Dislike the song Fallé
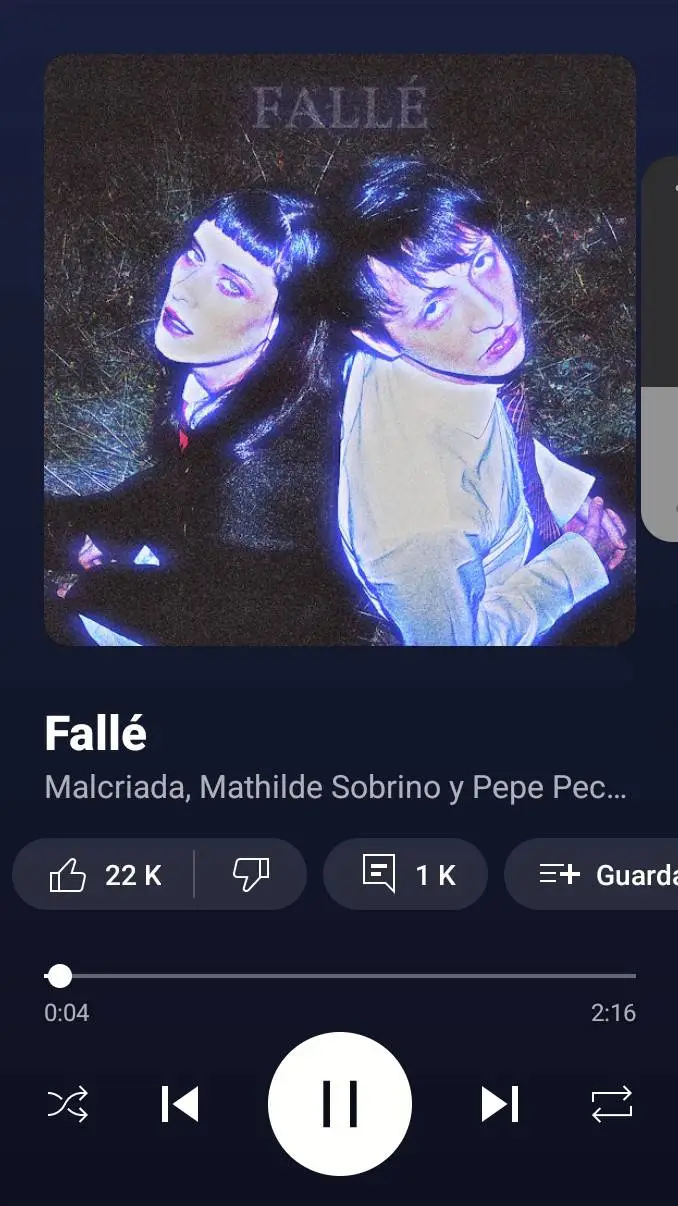 (x=250, y=875)
